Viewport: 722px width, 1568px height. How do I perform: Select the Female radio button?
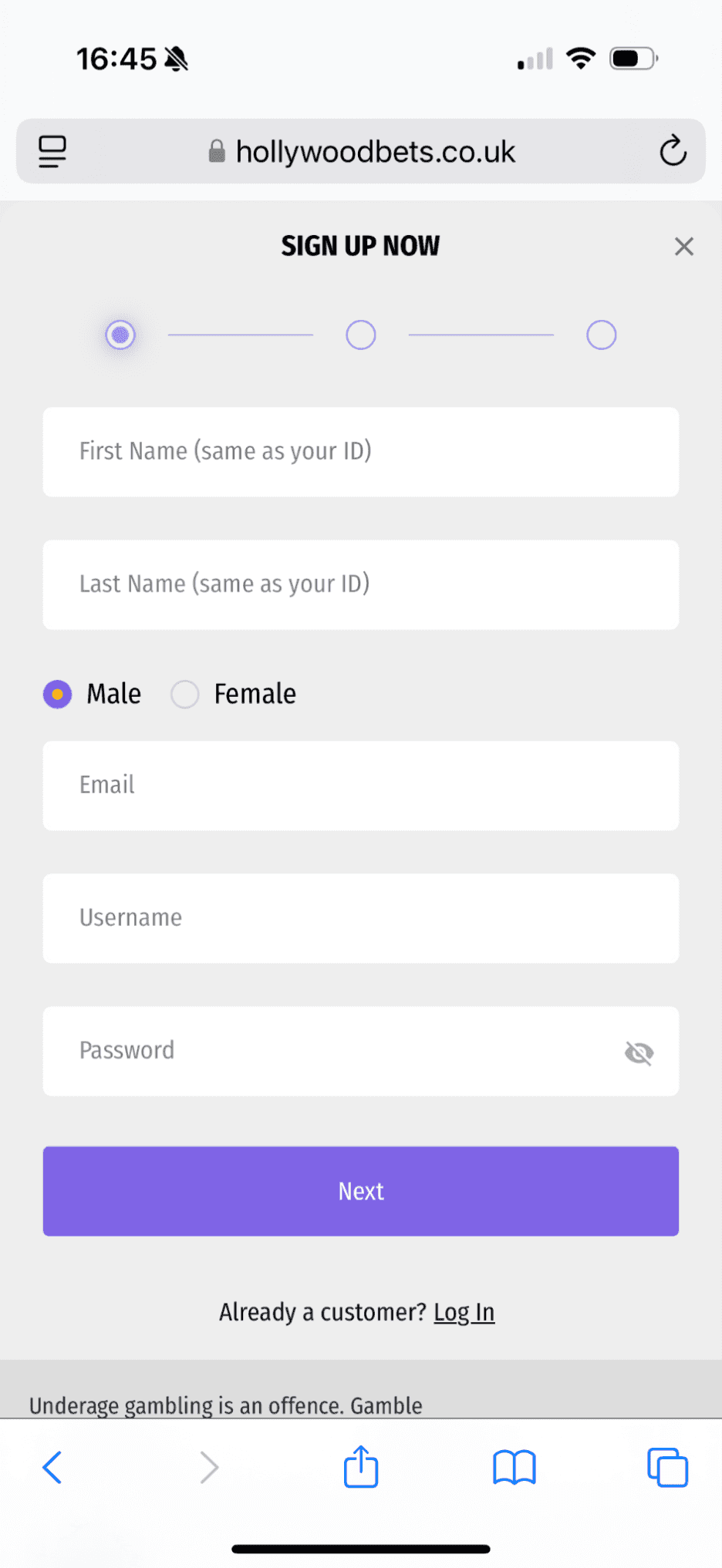[185, 694]
